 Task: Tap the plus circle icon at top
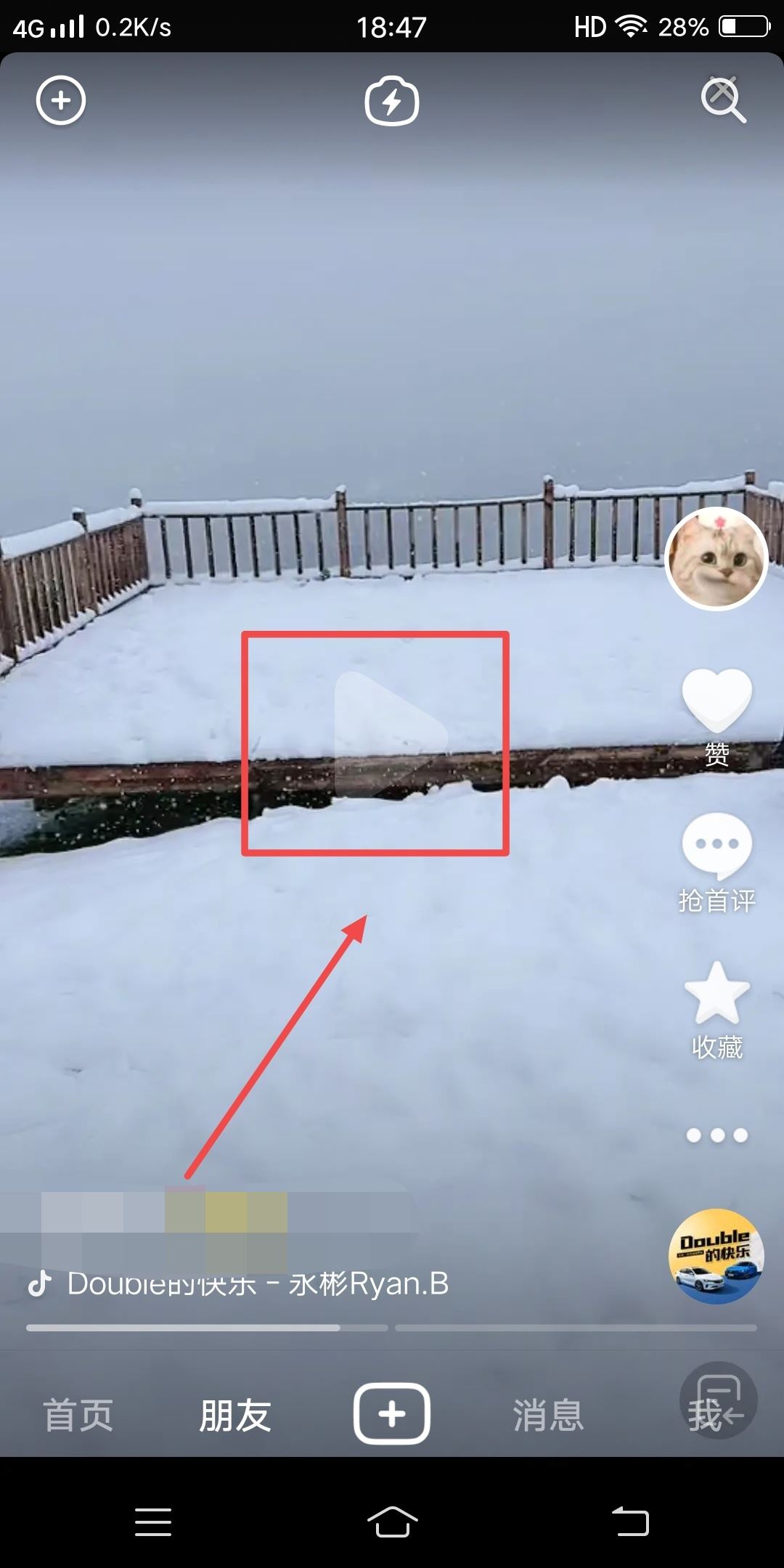pyautogui.click(x=61, y=100)
